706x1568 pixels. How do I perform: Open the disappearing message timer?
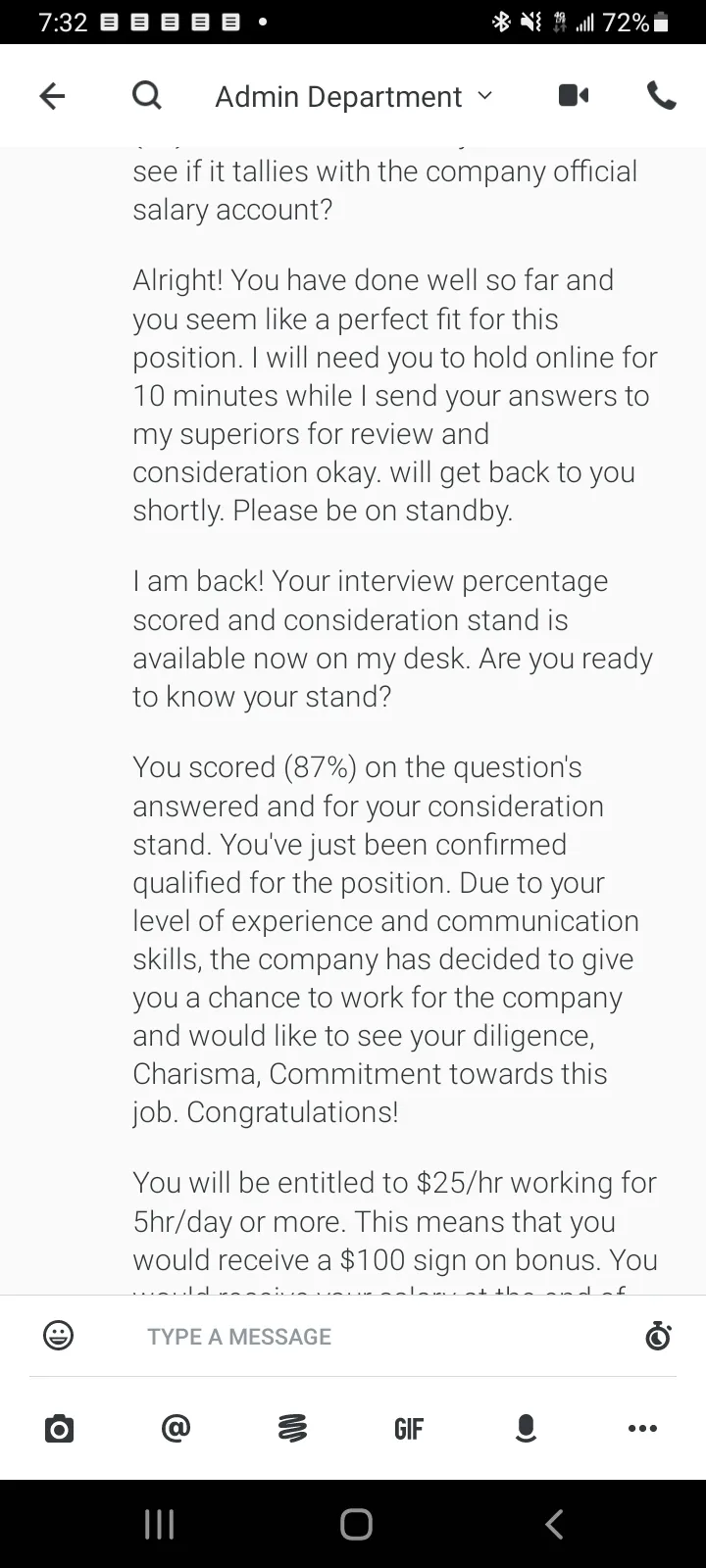(x=658, y=1335)
